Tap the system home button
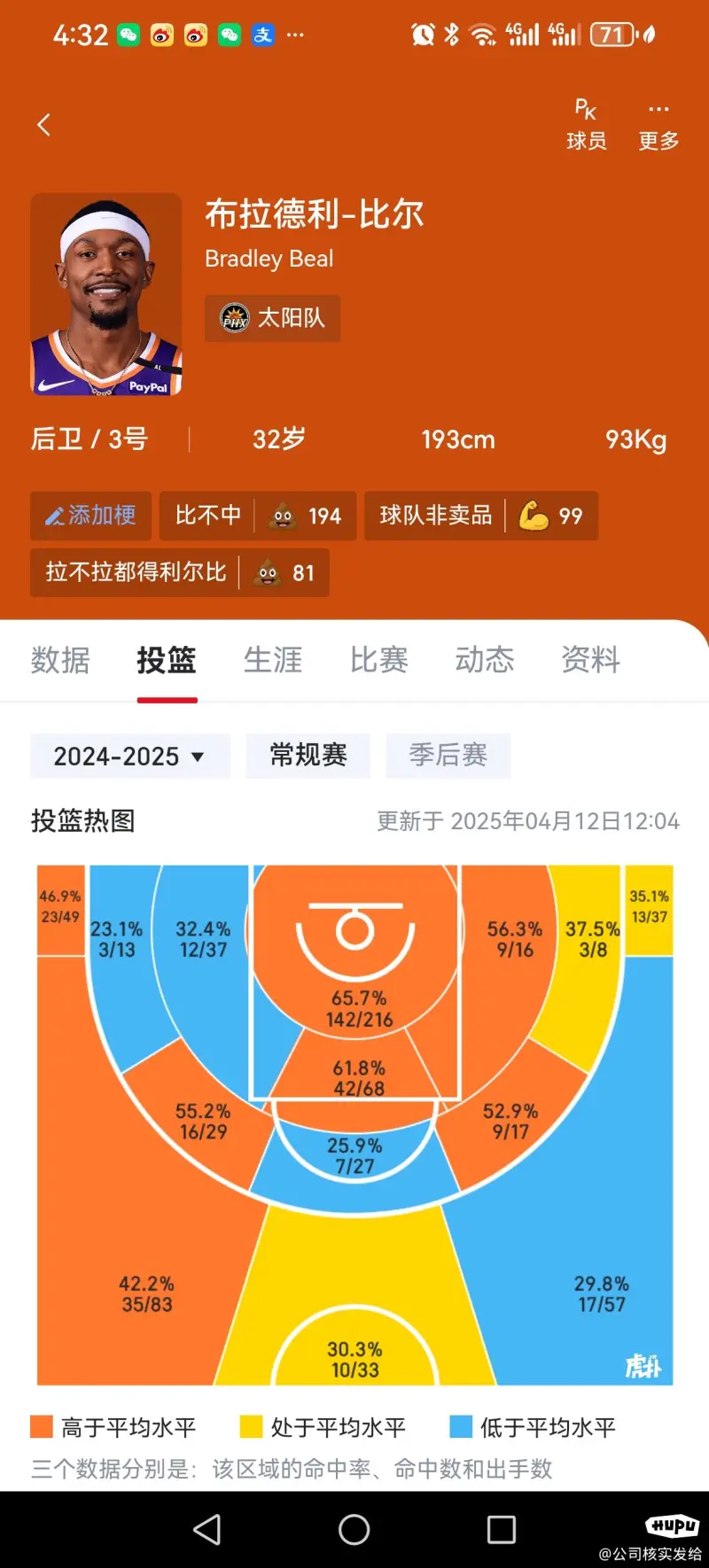The height and width of the screenshot is (1568, 709). coord(354,1529)
